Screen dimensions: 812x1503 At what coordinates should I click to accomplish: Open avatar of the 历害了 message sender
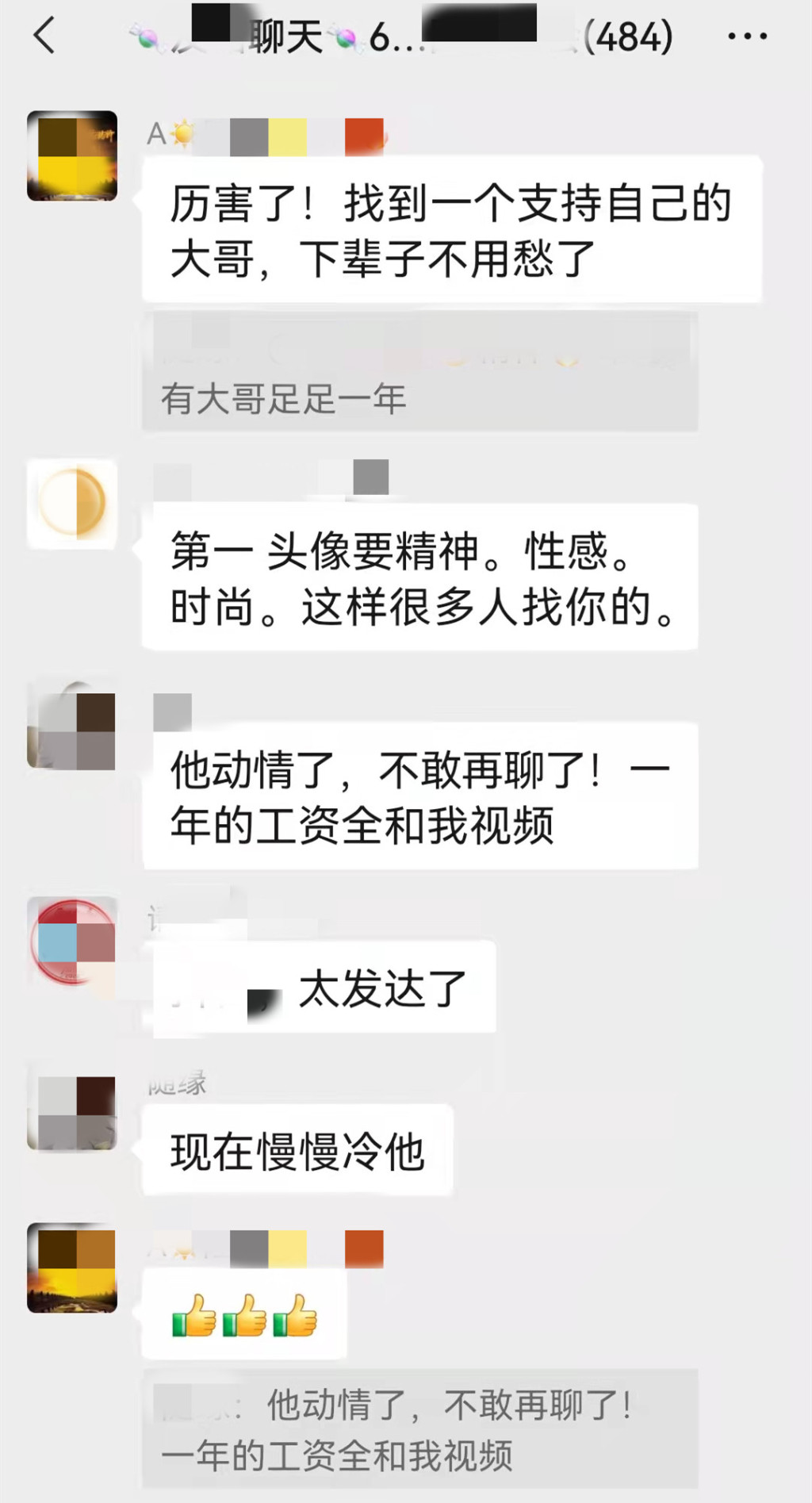tap(72, 155)
